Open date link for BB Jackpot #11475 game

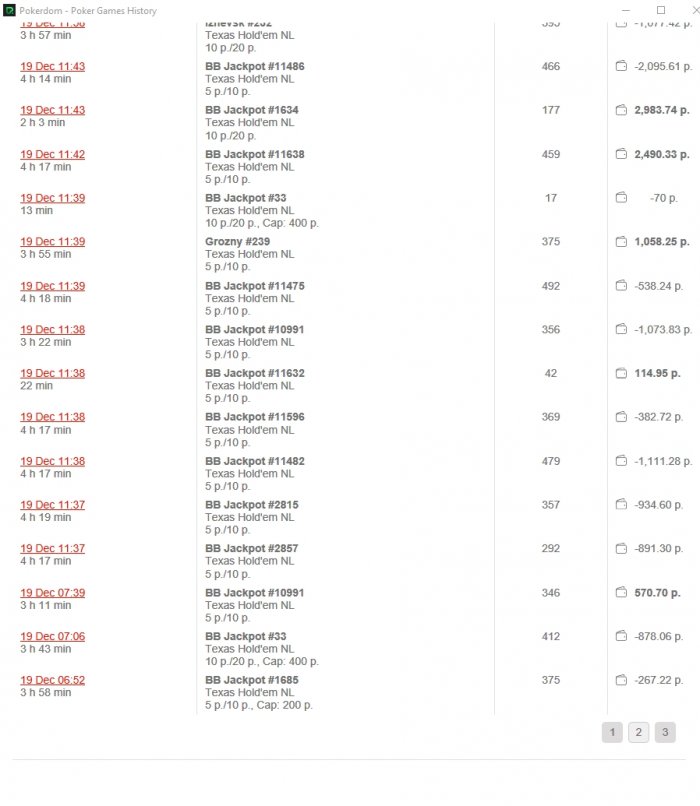52,286
